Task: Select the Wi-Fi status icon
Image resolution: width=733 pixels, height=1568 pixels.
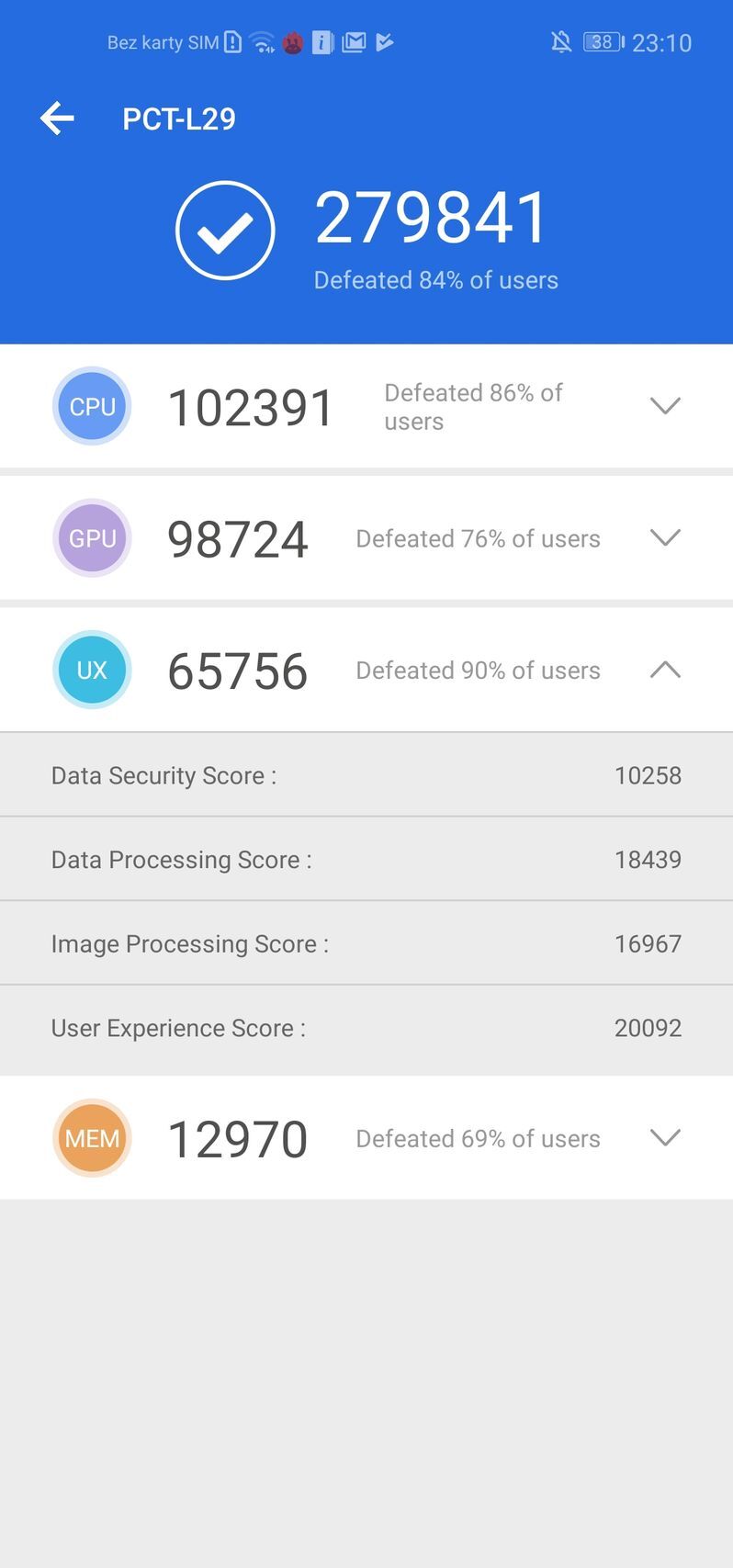Action: coord(262,42)
